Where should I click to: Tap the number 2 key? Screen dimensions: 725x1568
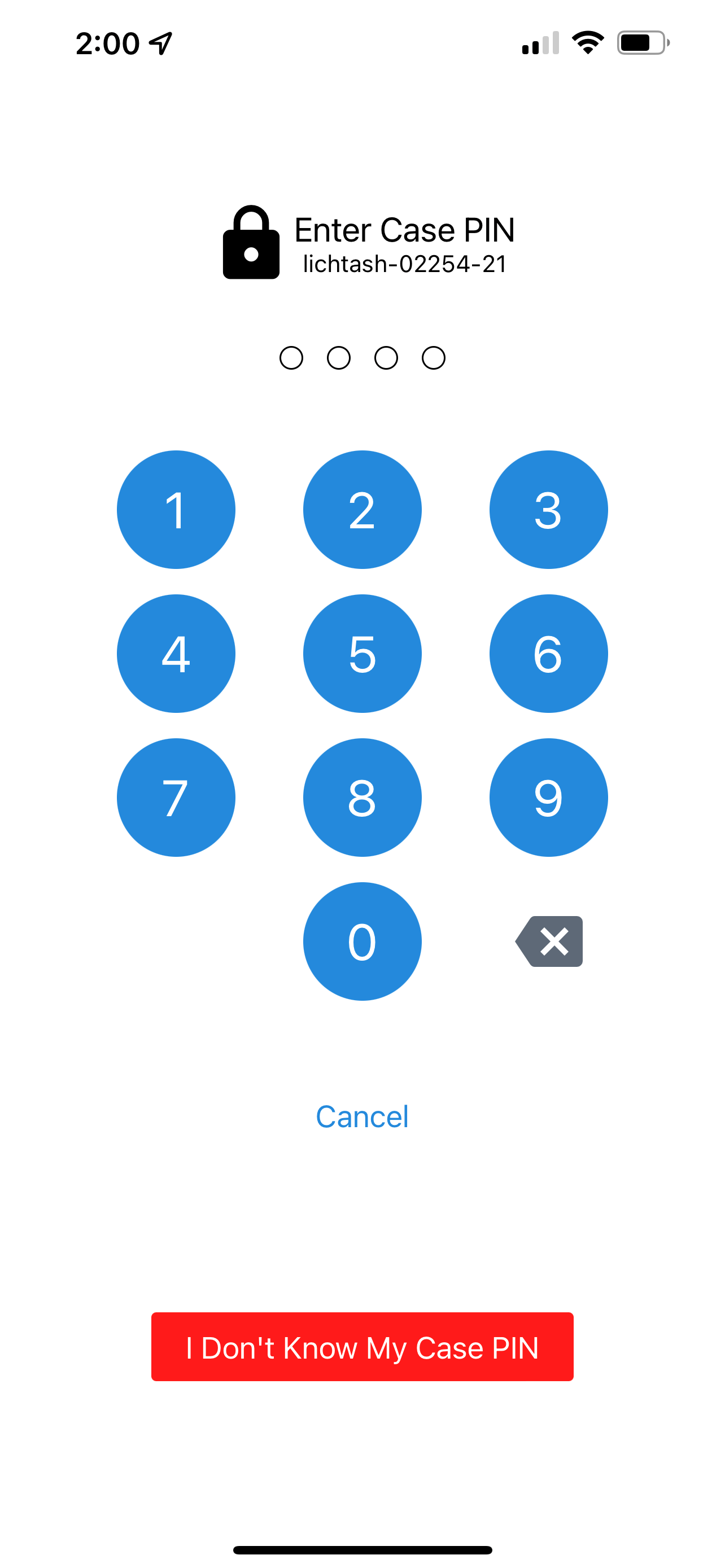click(362, 510)
